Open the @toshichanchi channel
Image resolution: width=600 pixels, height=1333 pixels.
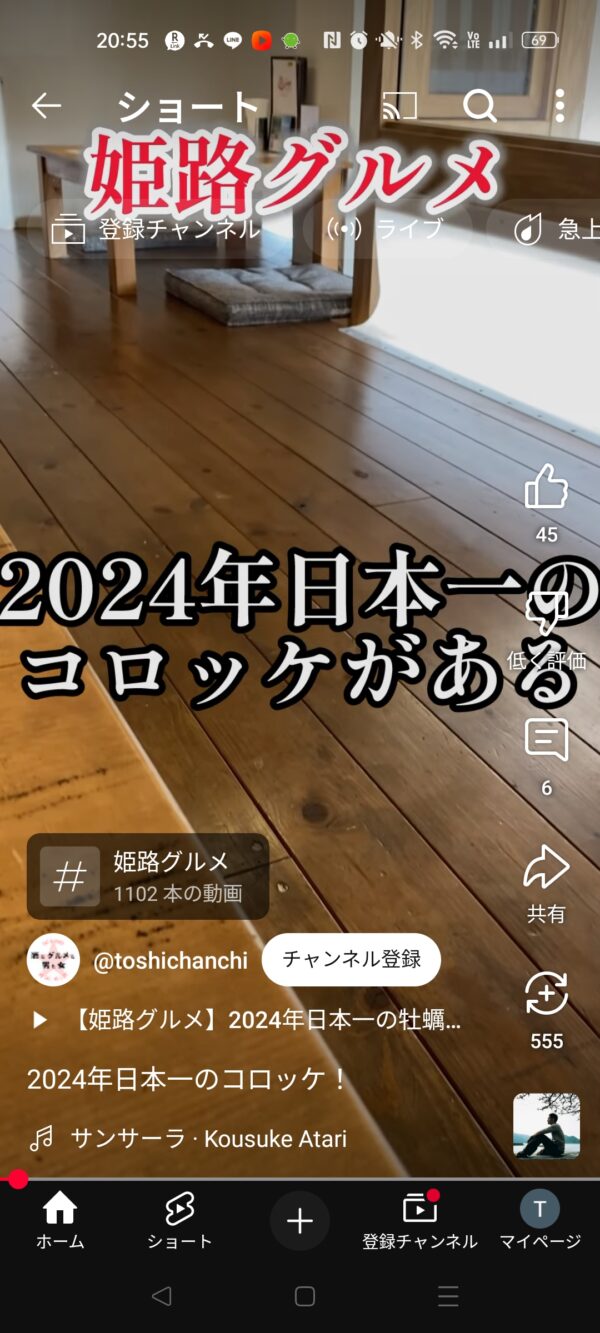tap(170, 960)
